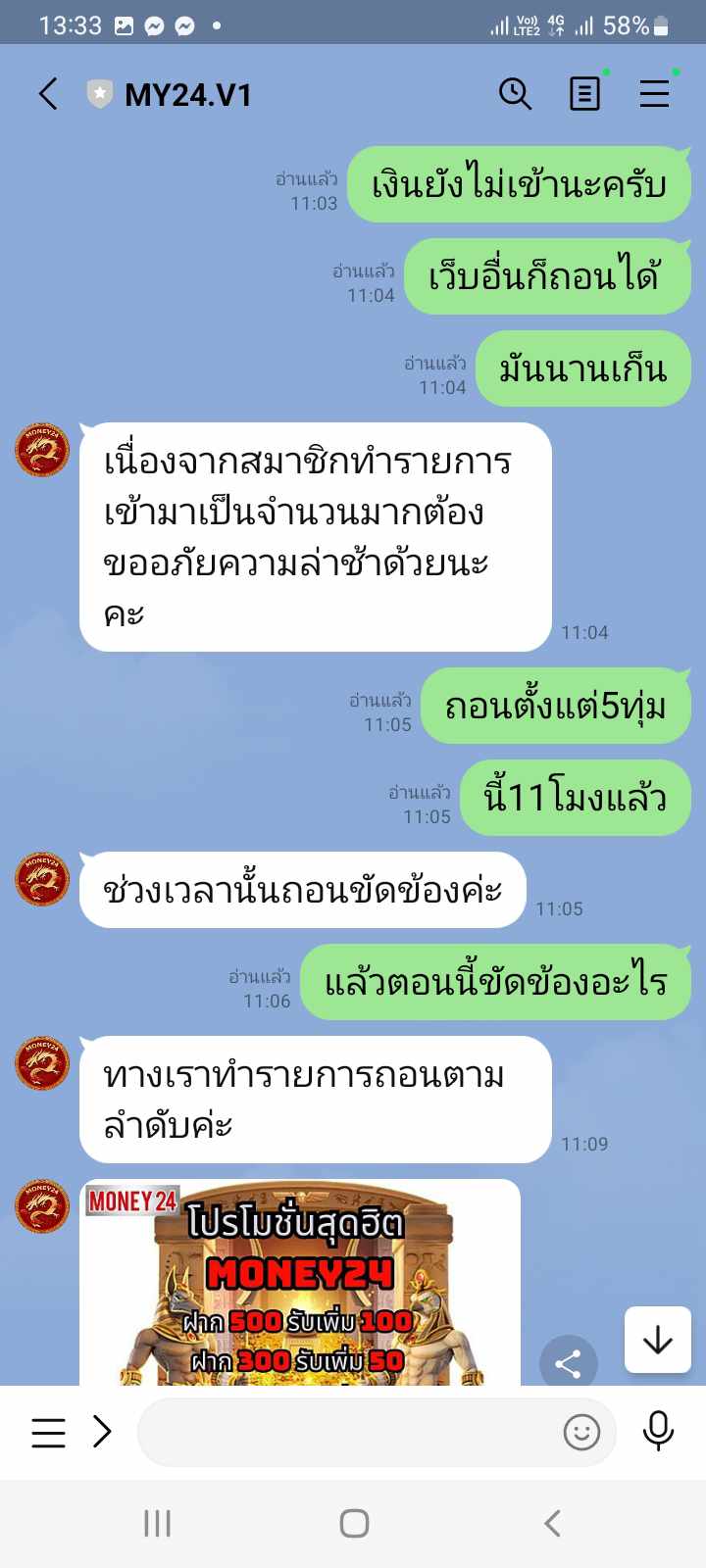Record a voice message with microphone

[658, 1432]
